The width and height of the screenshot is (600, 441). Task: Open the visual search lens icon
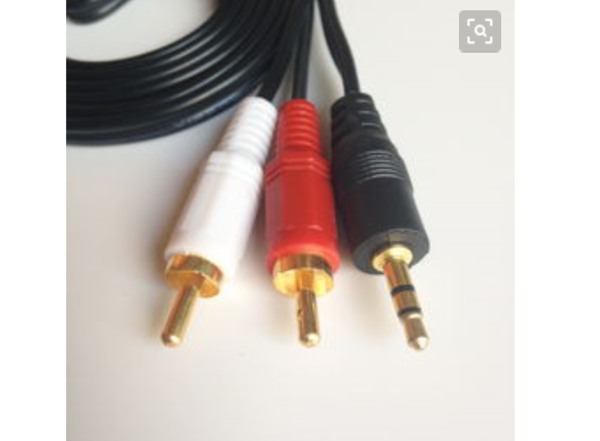click(480, 32)
